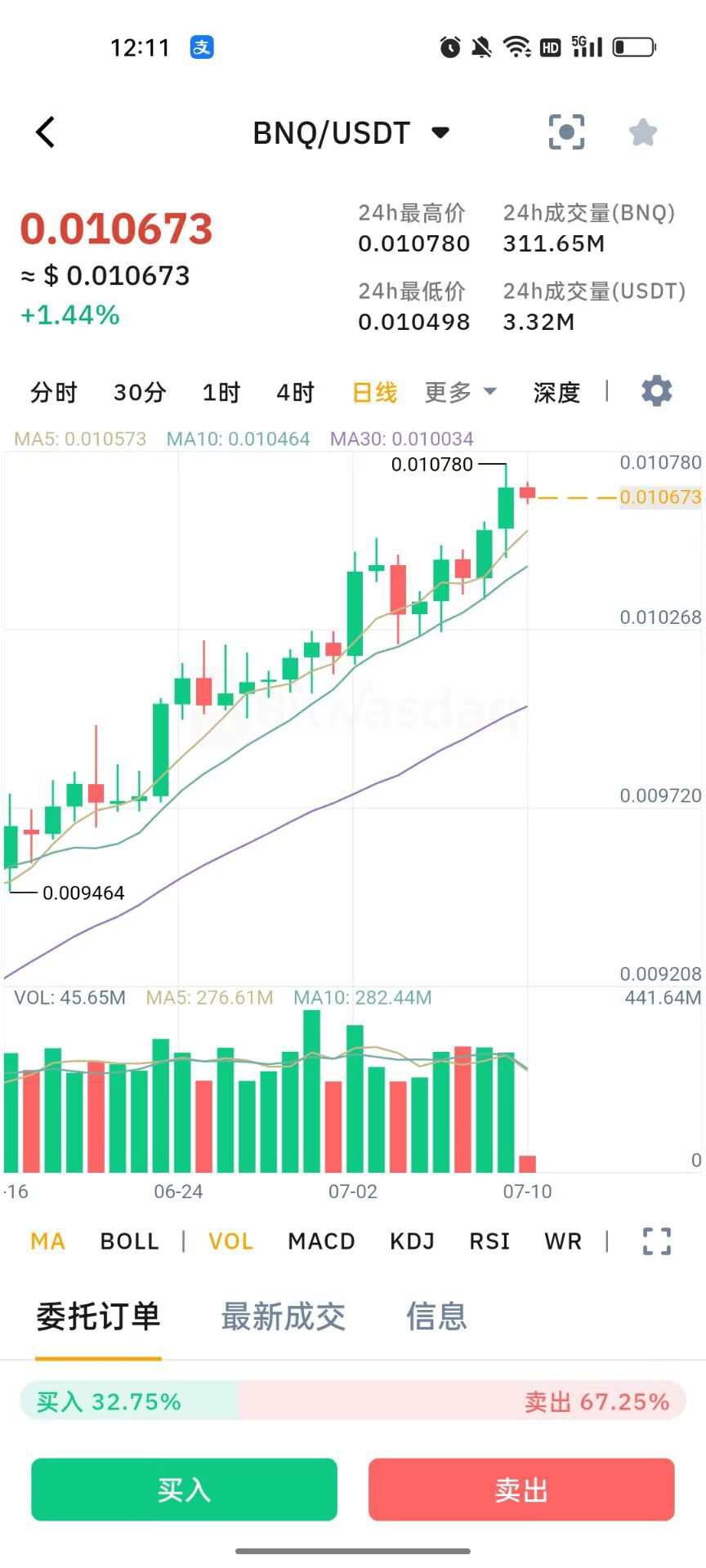706x1568 pixels.
Task: Add BNQ/USDT to favorites with star
Action: pyautogui.click(x=643, y=132)
